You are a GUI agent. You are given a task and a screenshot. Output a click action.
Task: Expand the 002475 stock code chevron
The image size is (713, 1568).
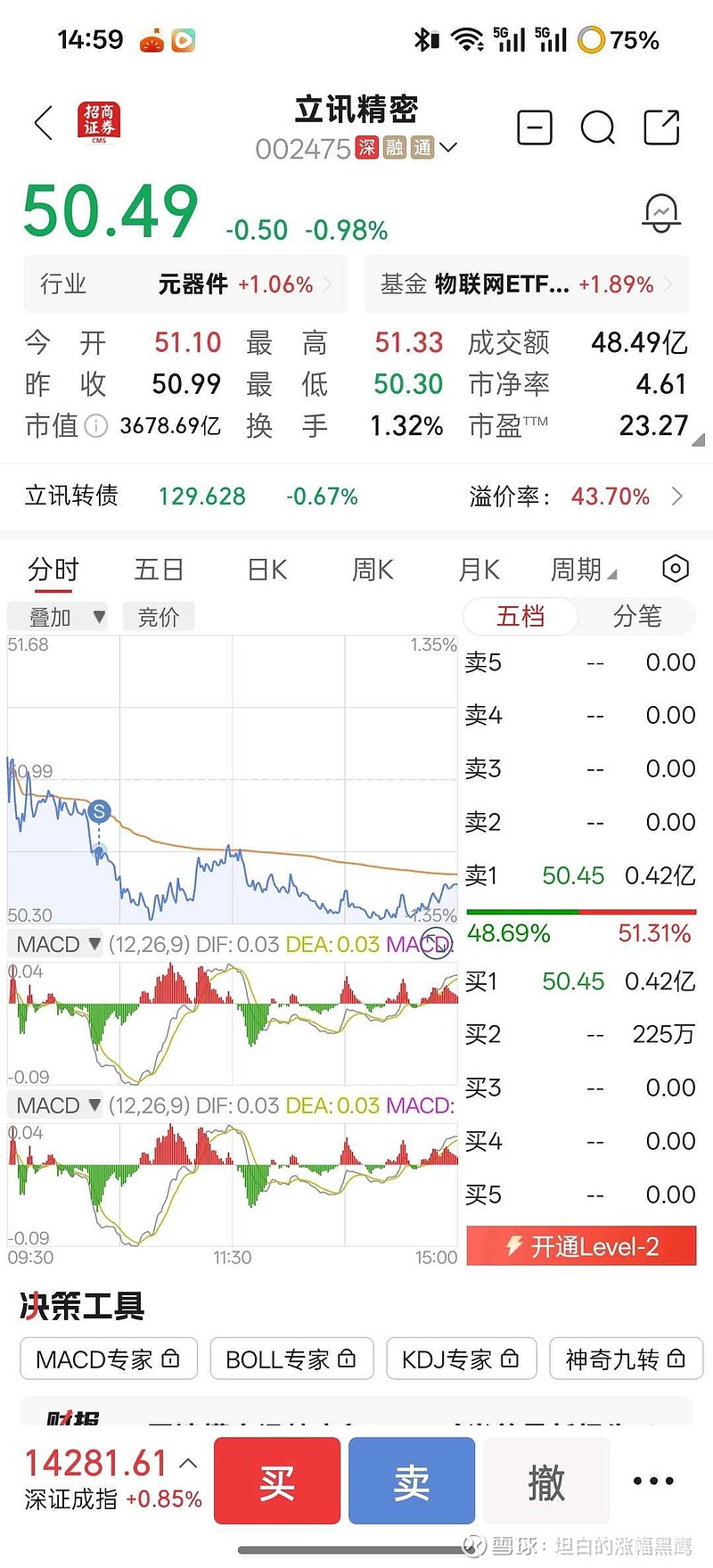(448, 148)
